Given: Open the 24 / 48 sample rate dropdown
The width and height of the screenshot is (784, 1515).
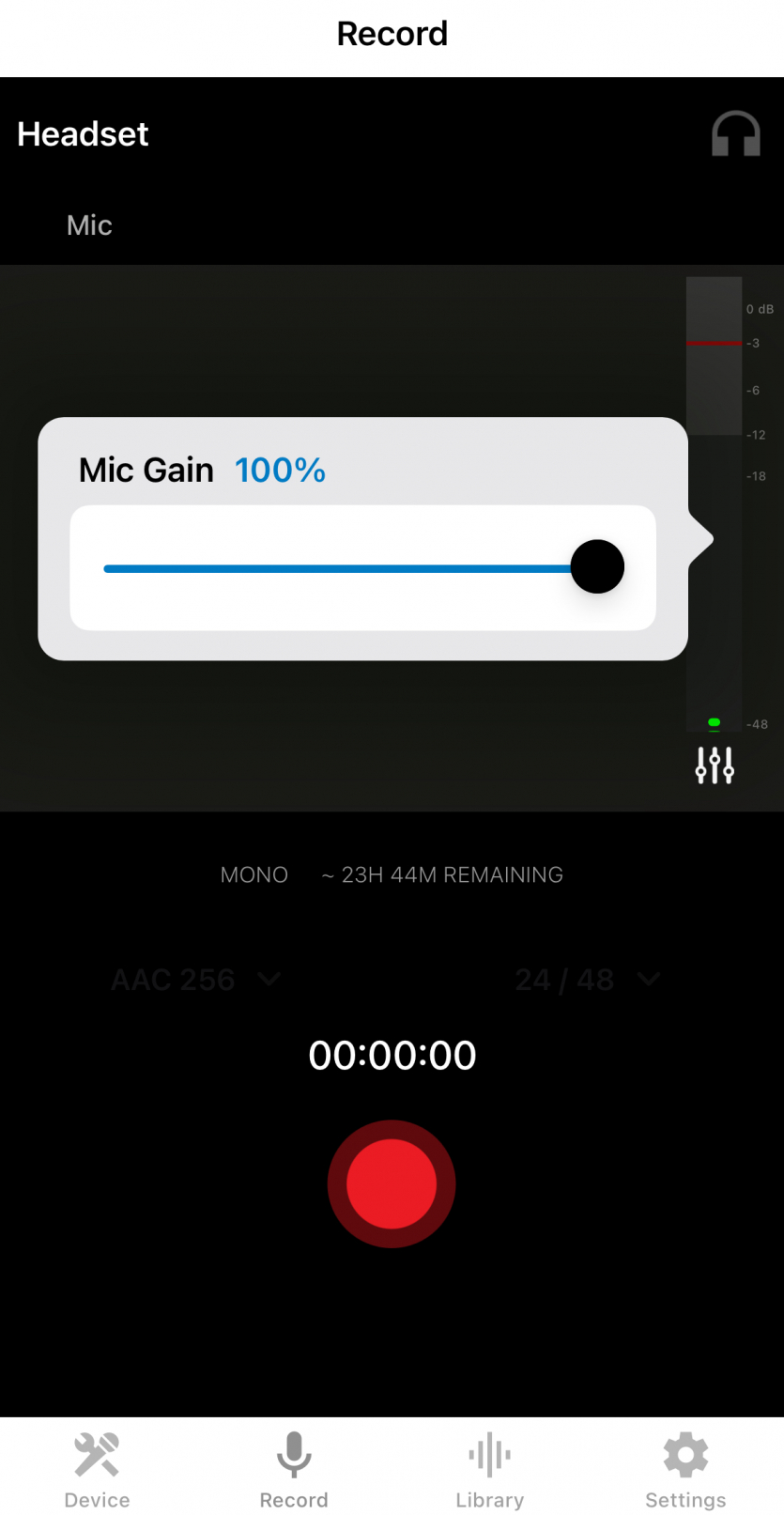Looking at the screenshot, I should [x=587, y=980].
